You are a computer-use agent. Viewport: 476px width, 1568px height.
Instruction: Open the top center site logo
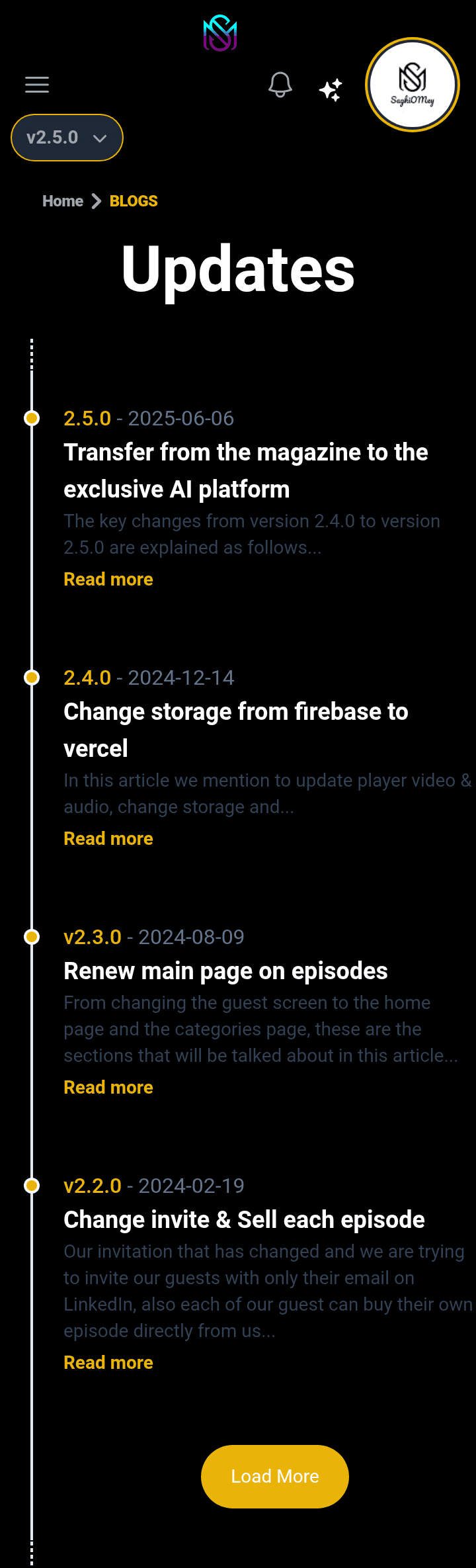(220, 33)
